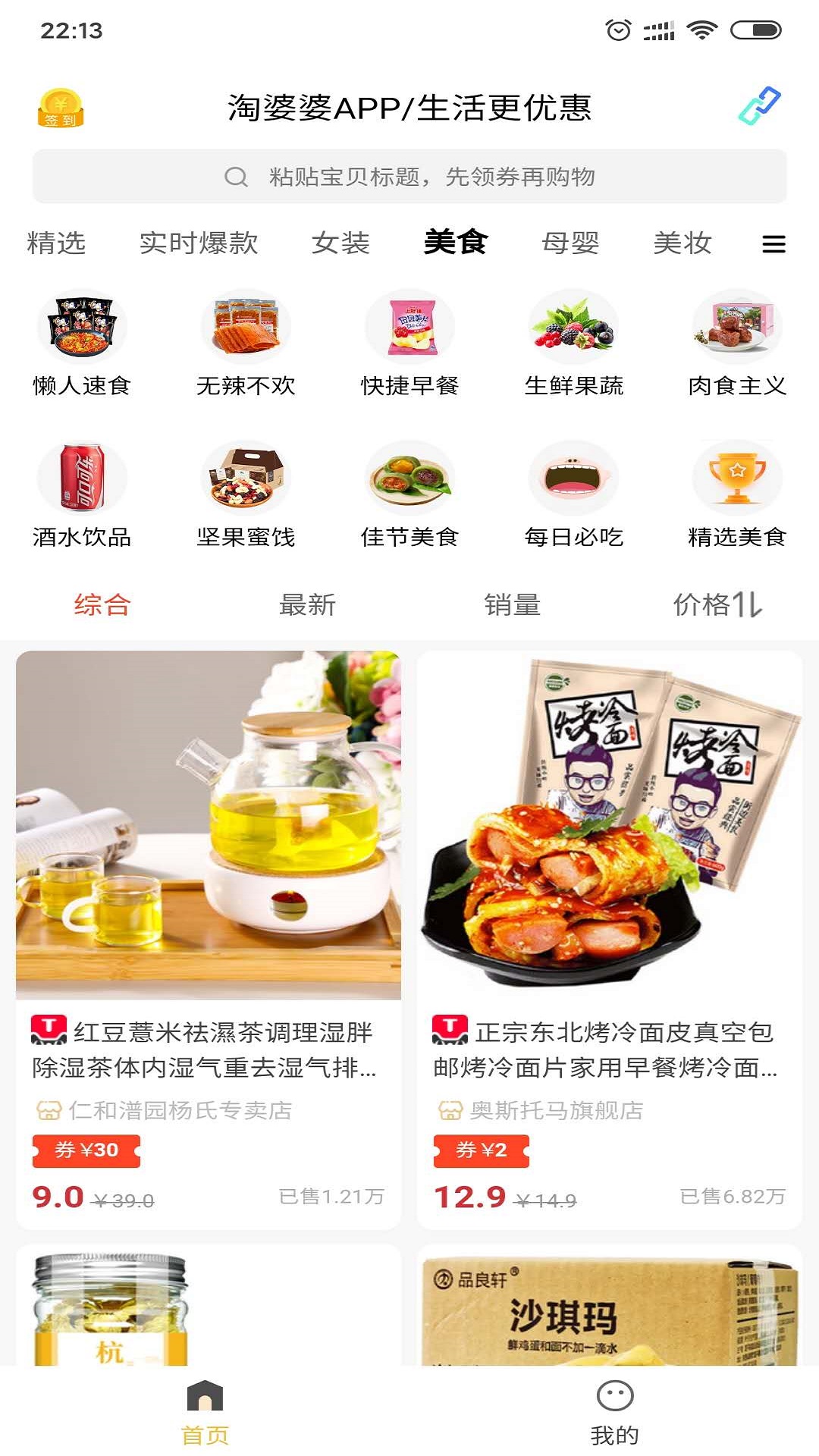This screenshot has width=819, height=1456.
Task: Open the 母婴 category tab
Action: pyautogui.click(x=570, y=243)
